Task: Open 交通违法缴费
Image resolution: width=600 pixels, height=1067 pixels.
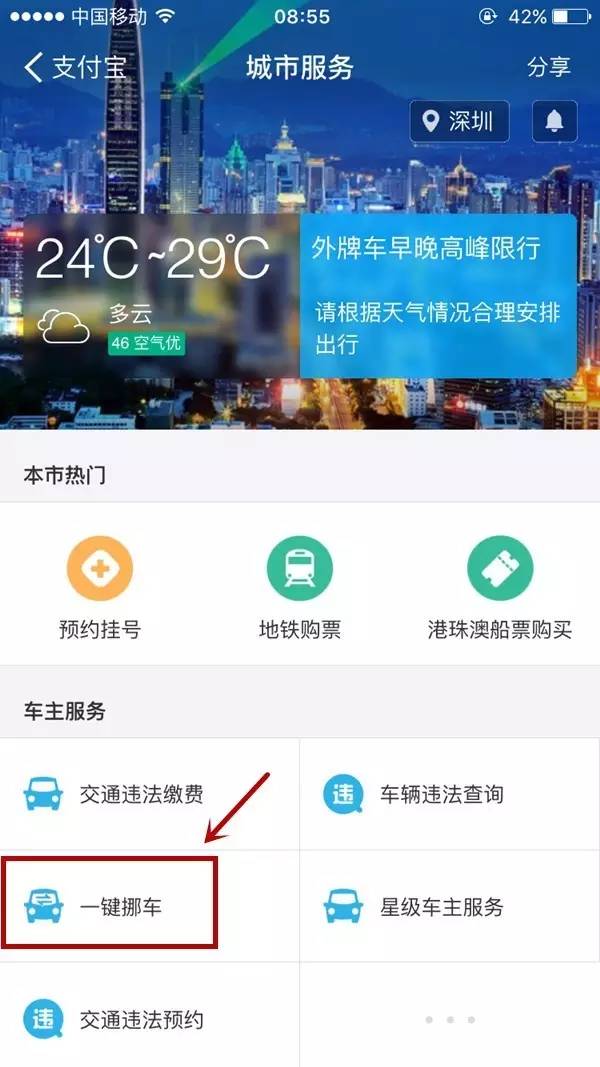Action: click(x=150, y=795)
